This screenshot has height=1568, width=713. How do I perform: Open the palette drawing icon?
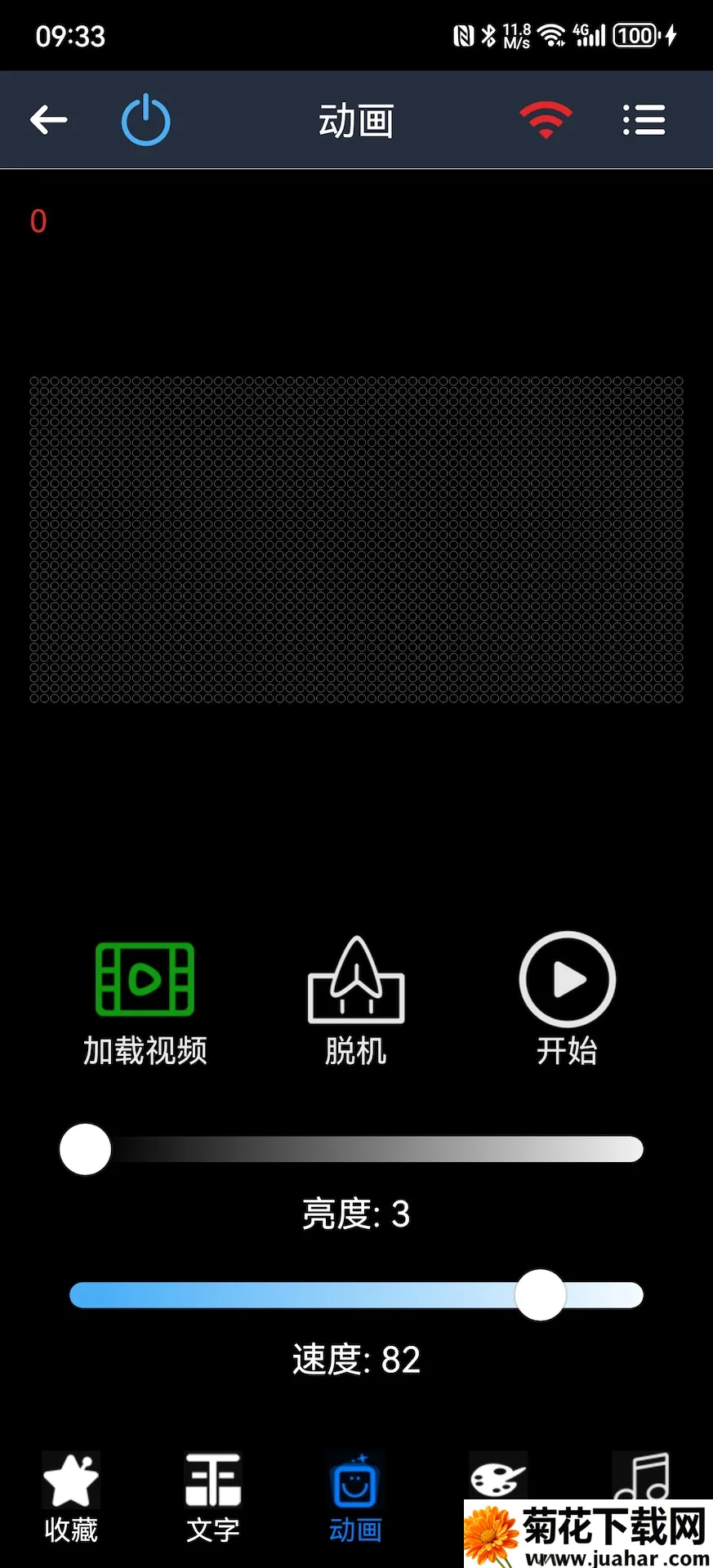498,1478
